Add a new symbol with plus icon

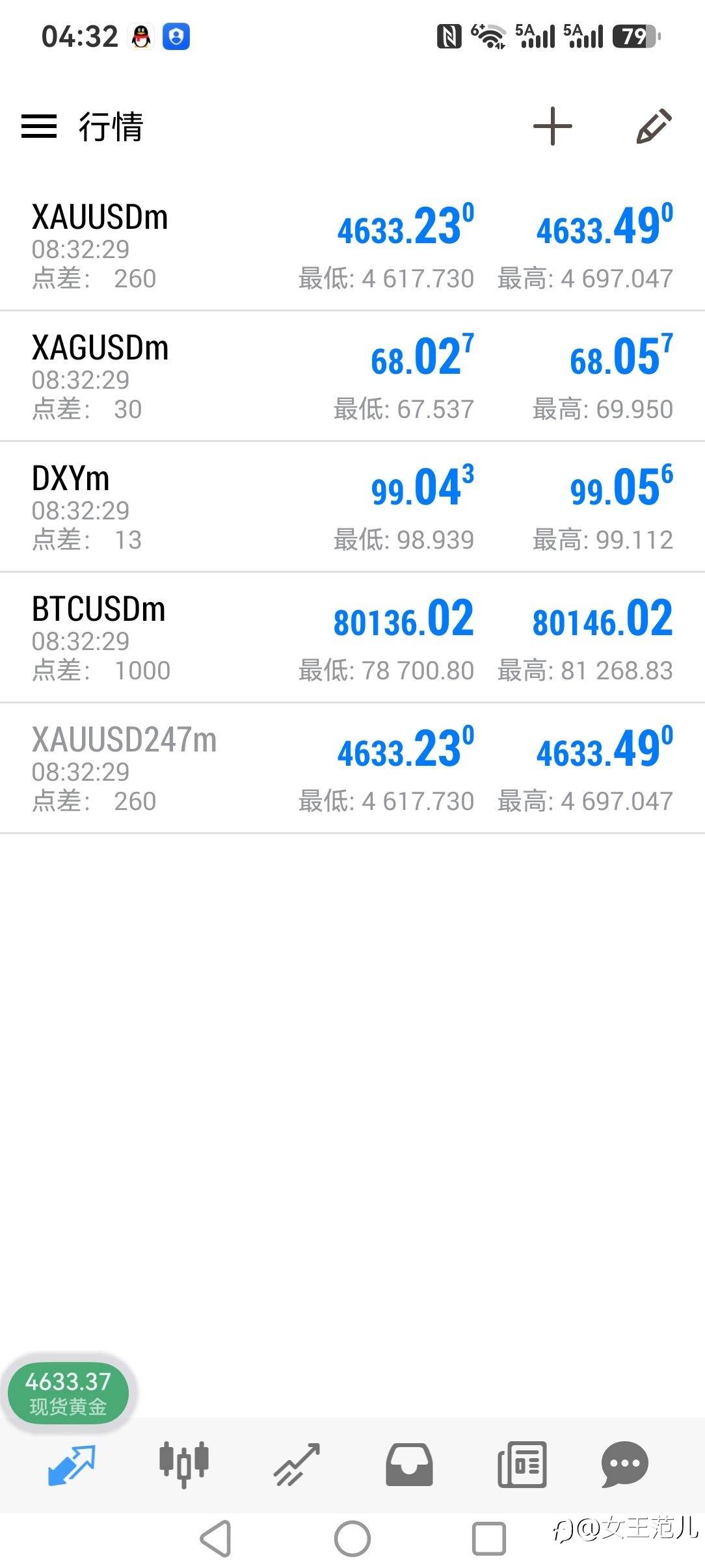(x=553, y=126)
